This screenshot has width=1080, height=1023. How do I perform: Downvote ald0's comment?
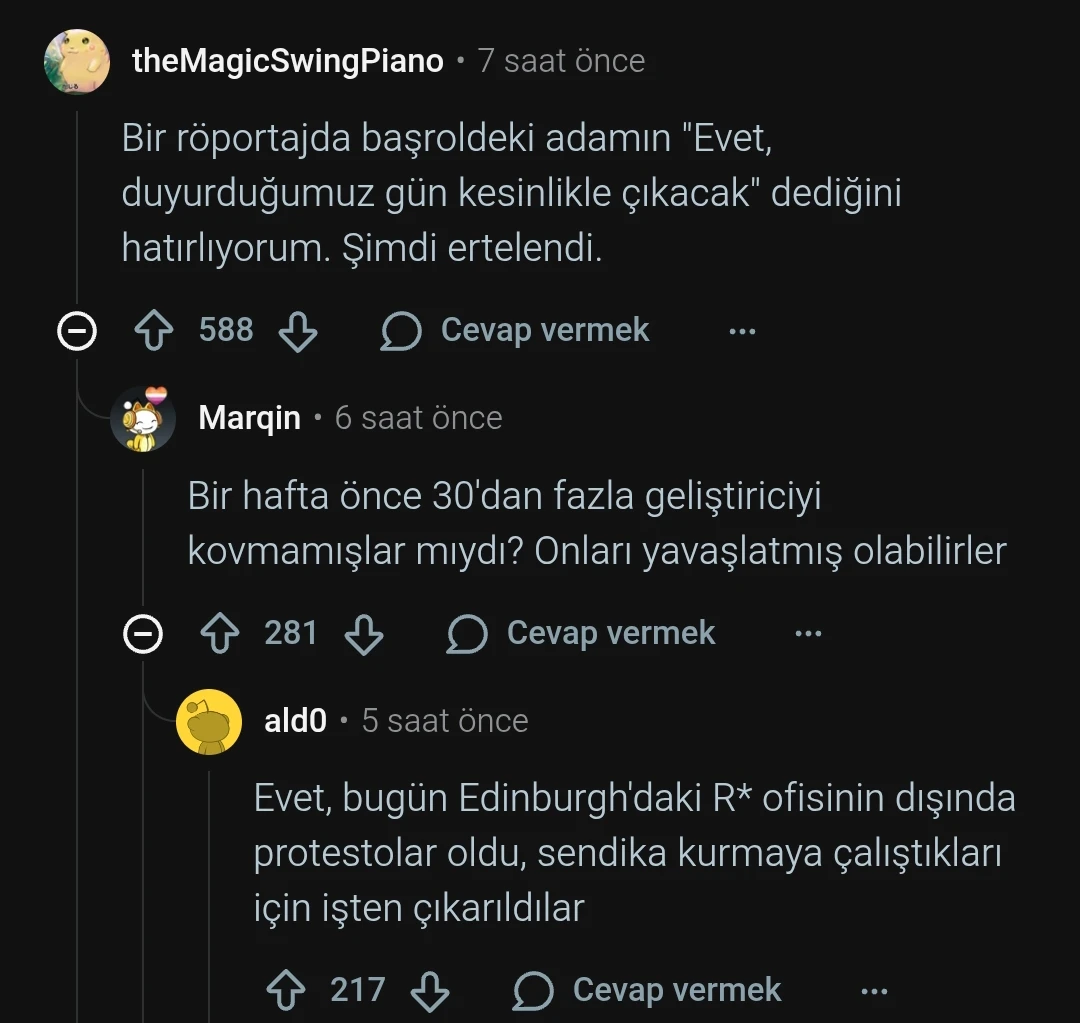(x=429, y=991)
